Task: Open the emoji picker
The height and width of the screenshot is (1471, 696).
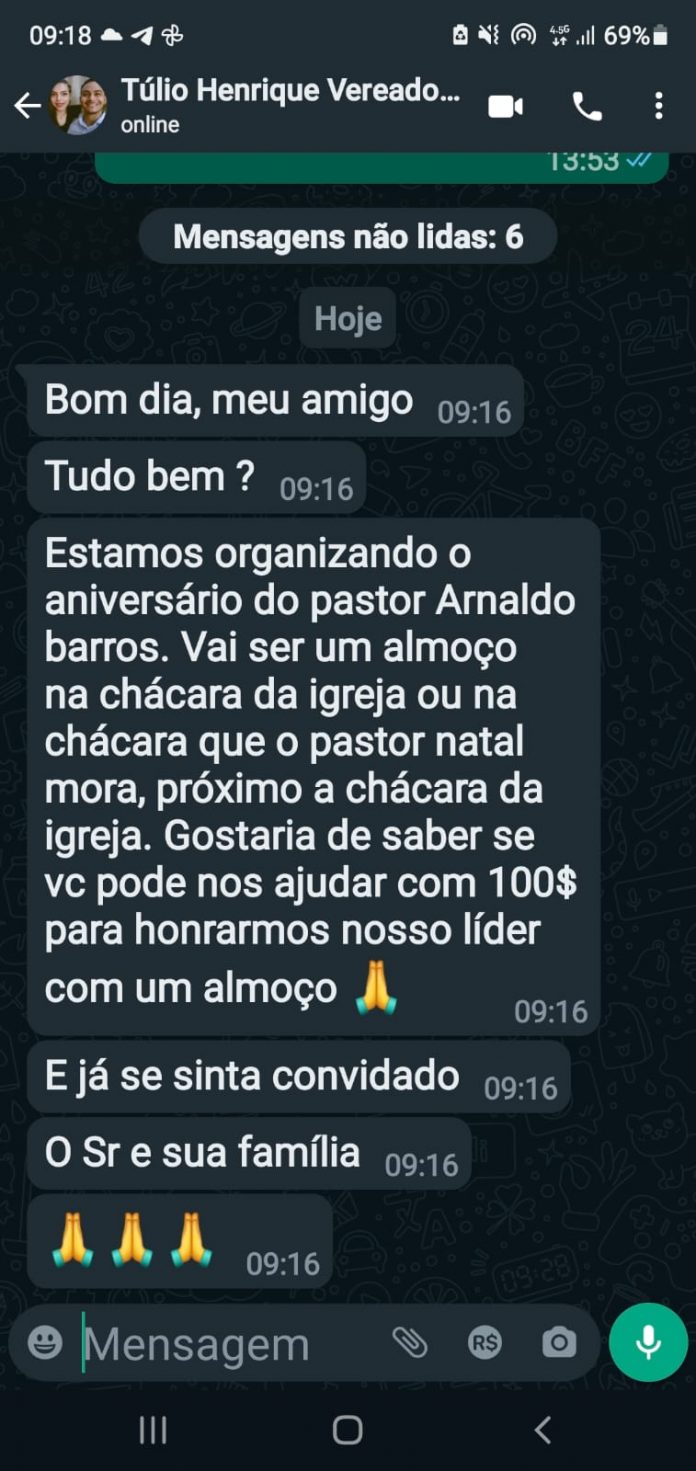Action: [45, 1343]
